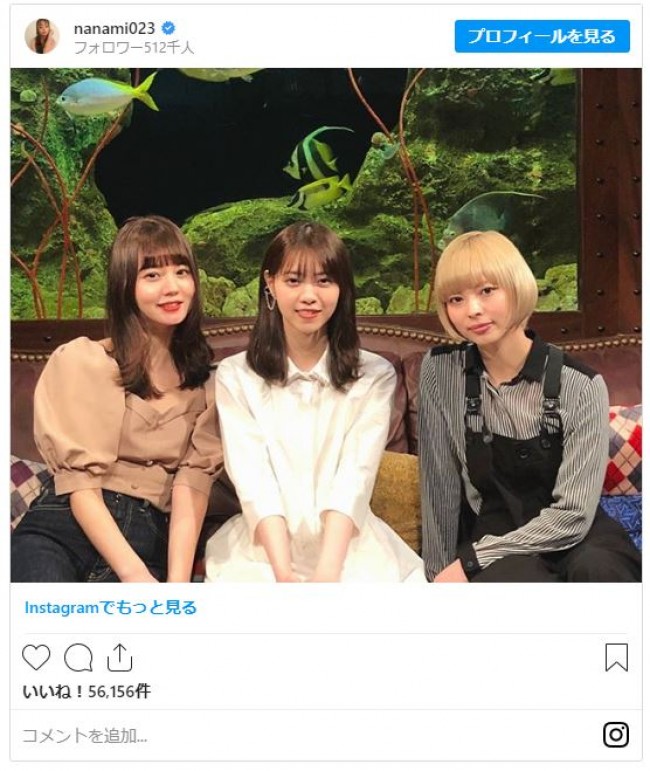Open the post photo of three women

[326, 325]
